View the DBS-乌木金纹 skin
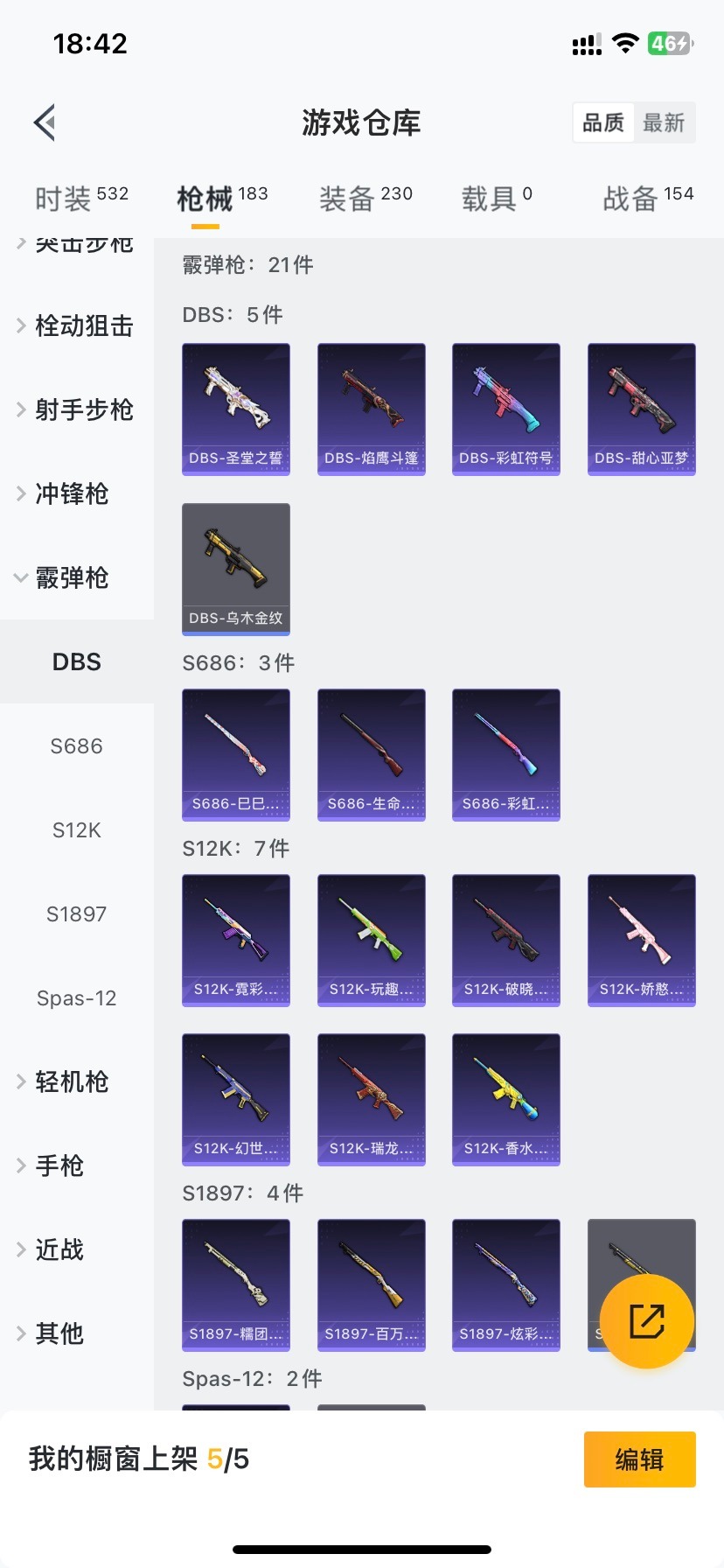724x1568 pixels. 236,569
